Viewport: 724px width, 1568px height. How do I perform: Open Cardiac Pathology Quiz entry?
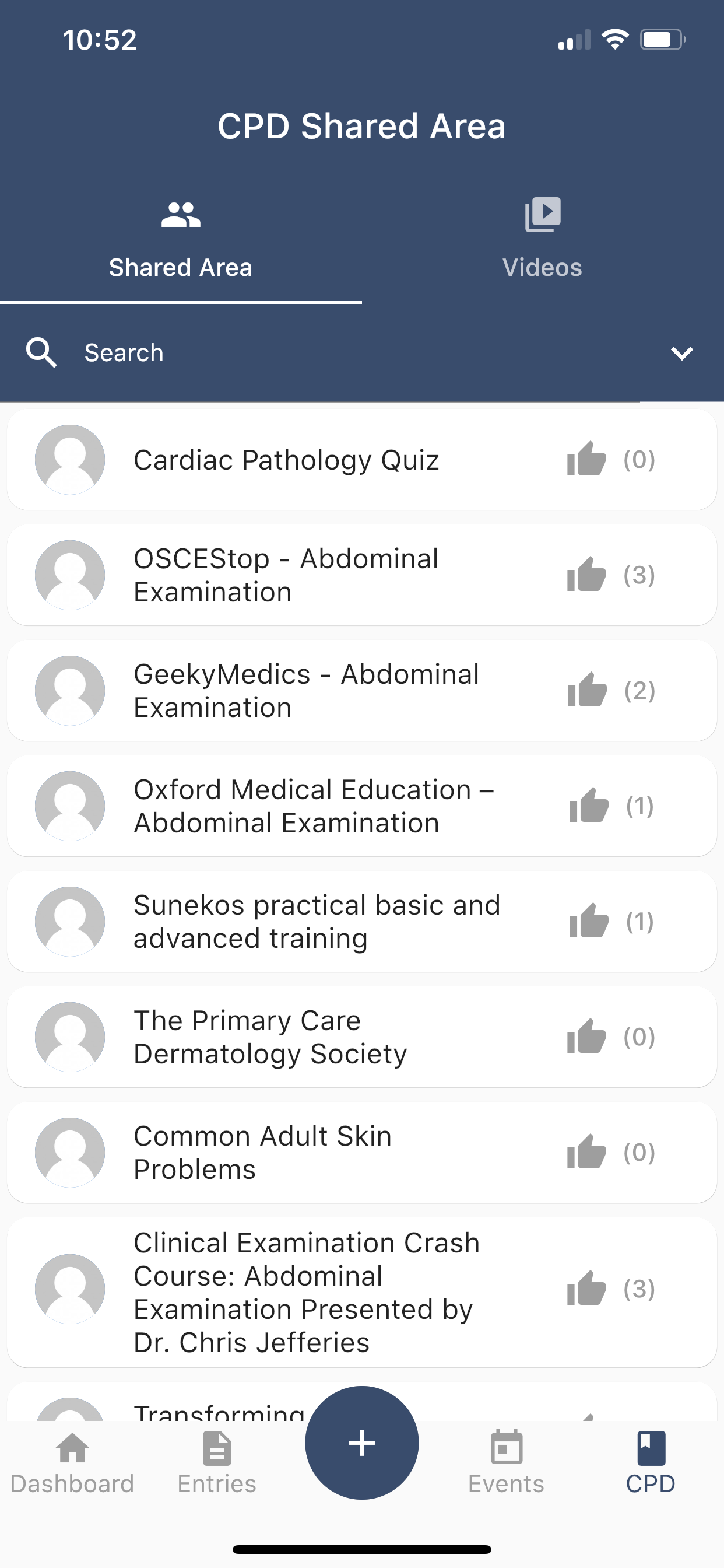click(x=361, y=460)
